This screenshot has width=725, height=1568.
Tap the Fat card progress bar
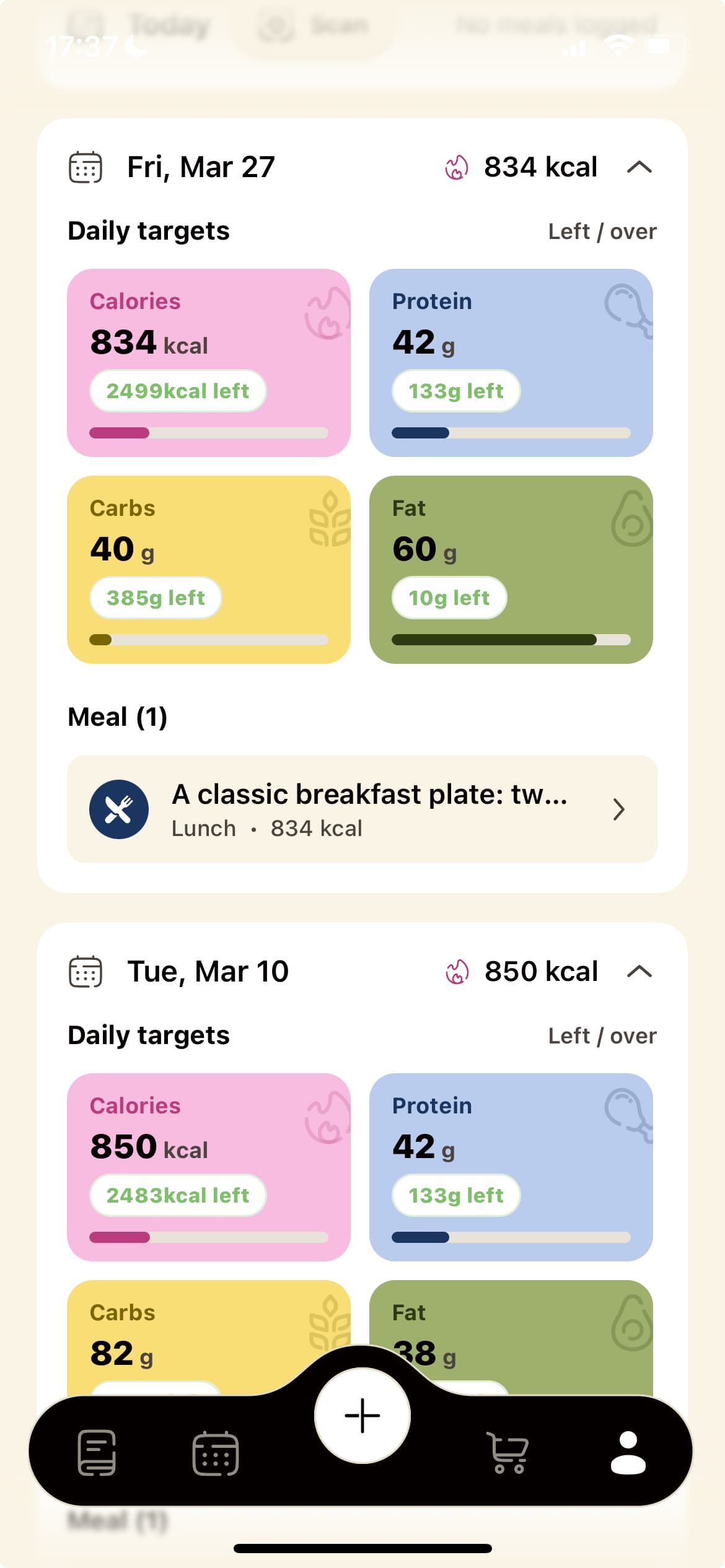click(x=511, y=640)
